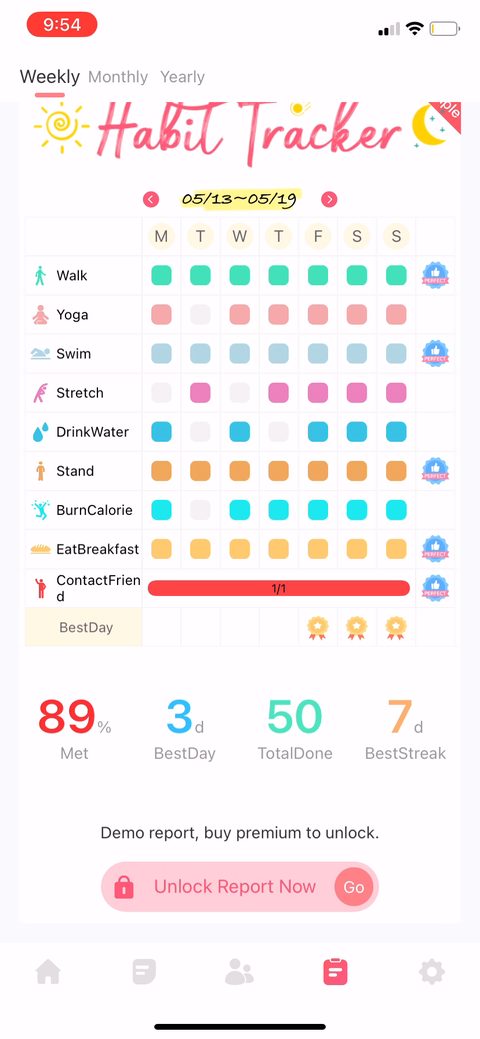
Task: Go to the previous week arrow
Action: click(x=151, y=199)
